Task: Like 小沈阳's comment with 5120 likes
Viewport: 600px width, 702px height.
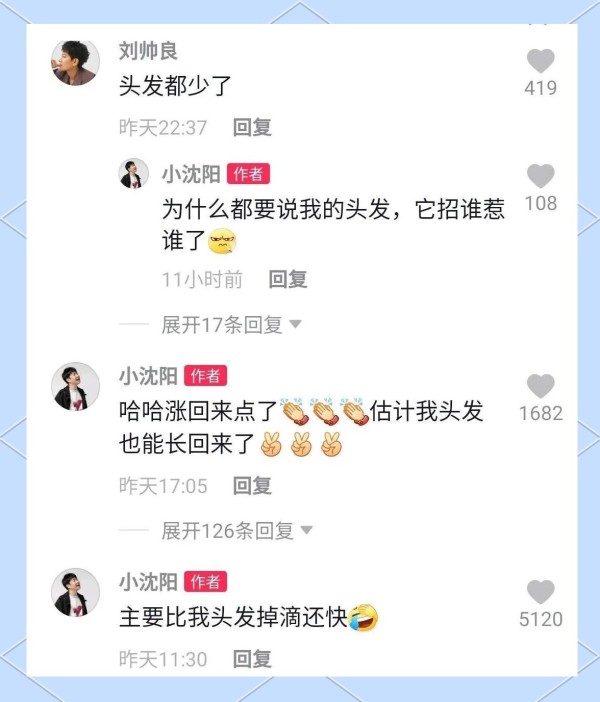Action: (x=540, y=592)
